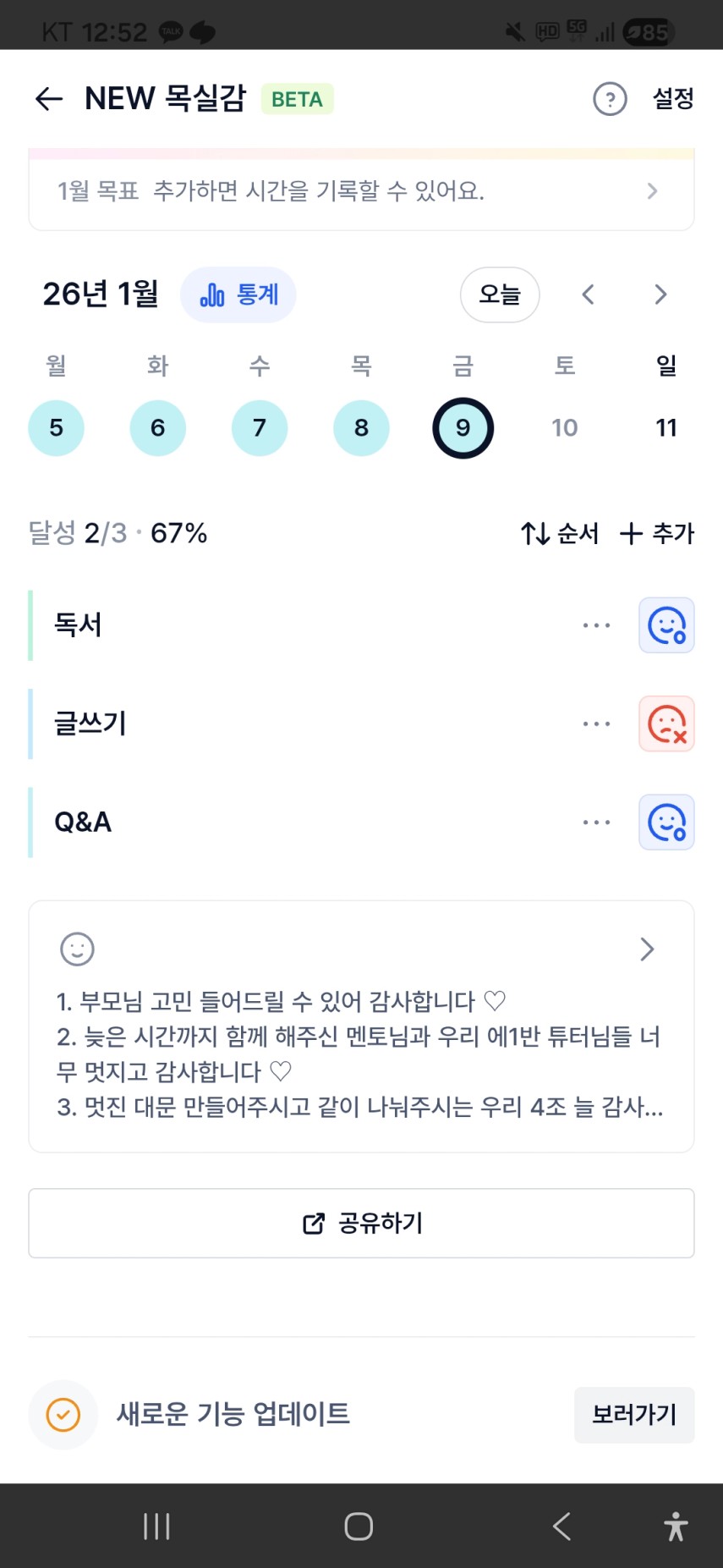
Task: Go to the previous week
Action: point(589,294)
